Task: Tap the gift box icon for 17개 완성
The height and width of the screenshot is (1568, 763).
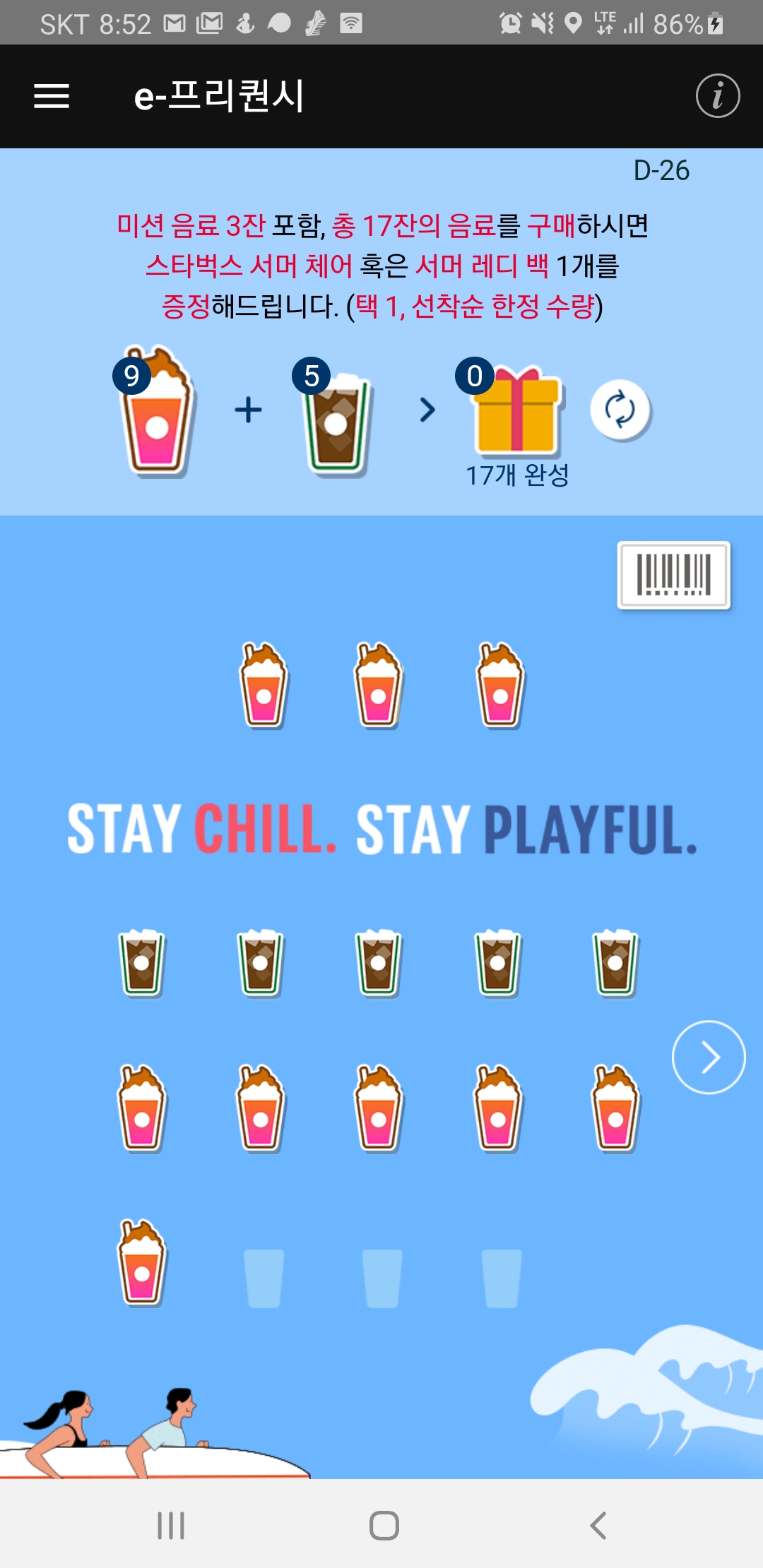Action: coord(516,411)
